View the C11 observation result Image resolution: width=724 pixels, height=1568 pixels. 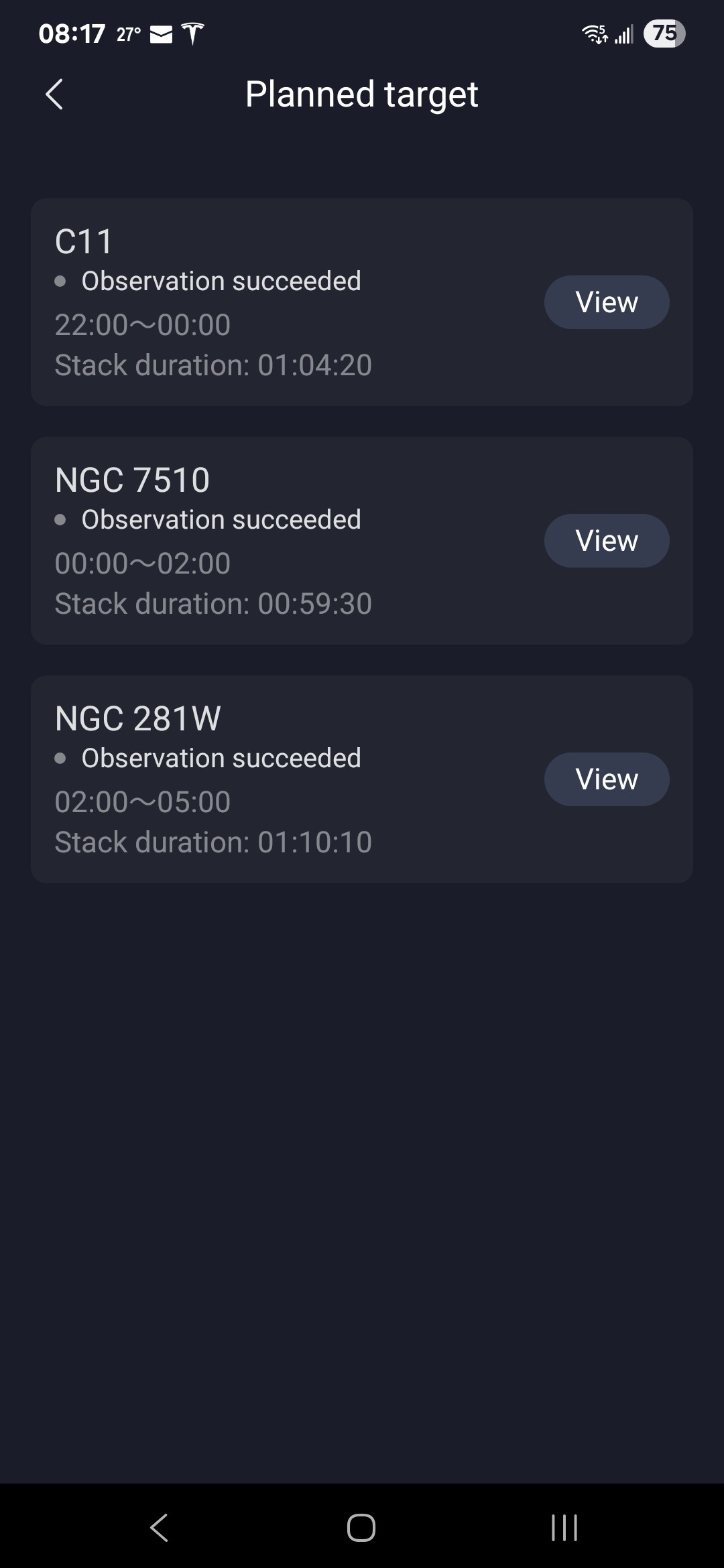point(607,302)
